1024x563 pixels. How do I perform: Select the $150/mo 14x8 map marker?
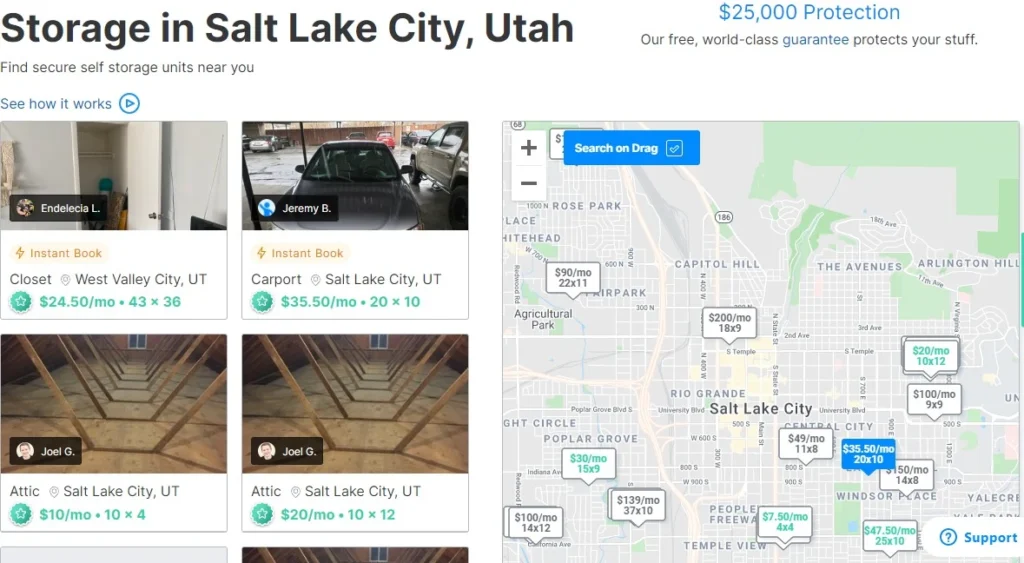tap(909, 475)
